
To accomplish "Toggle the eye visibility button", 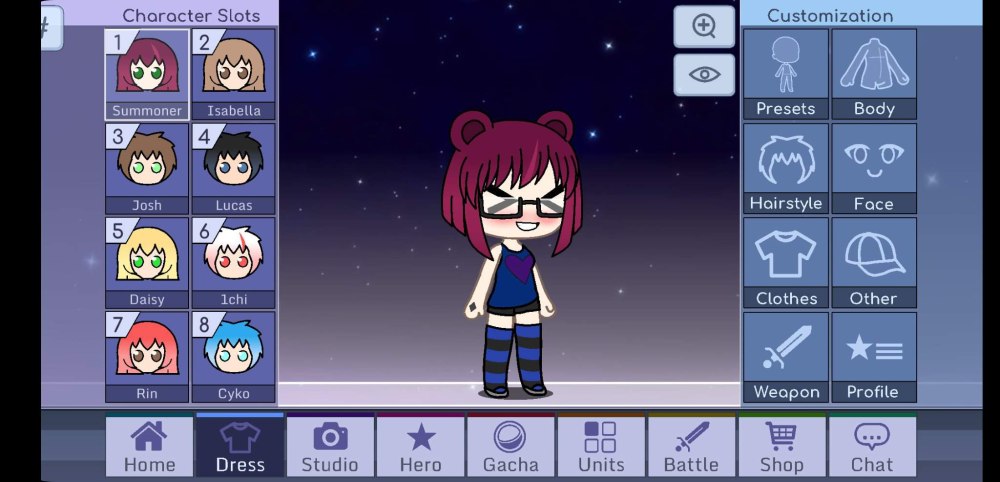I will pyautogui.click(x=704, y=75).
